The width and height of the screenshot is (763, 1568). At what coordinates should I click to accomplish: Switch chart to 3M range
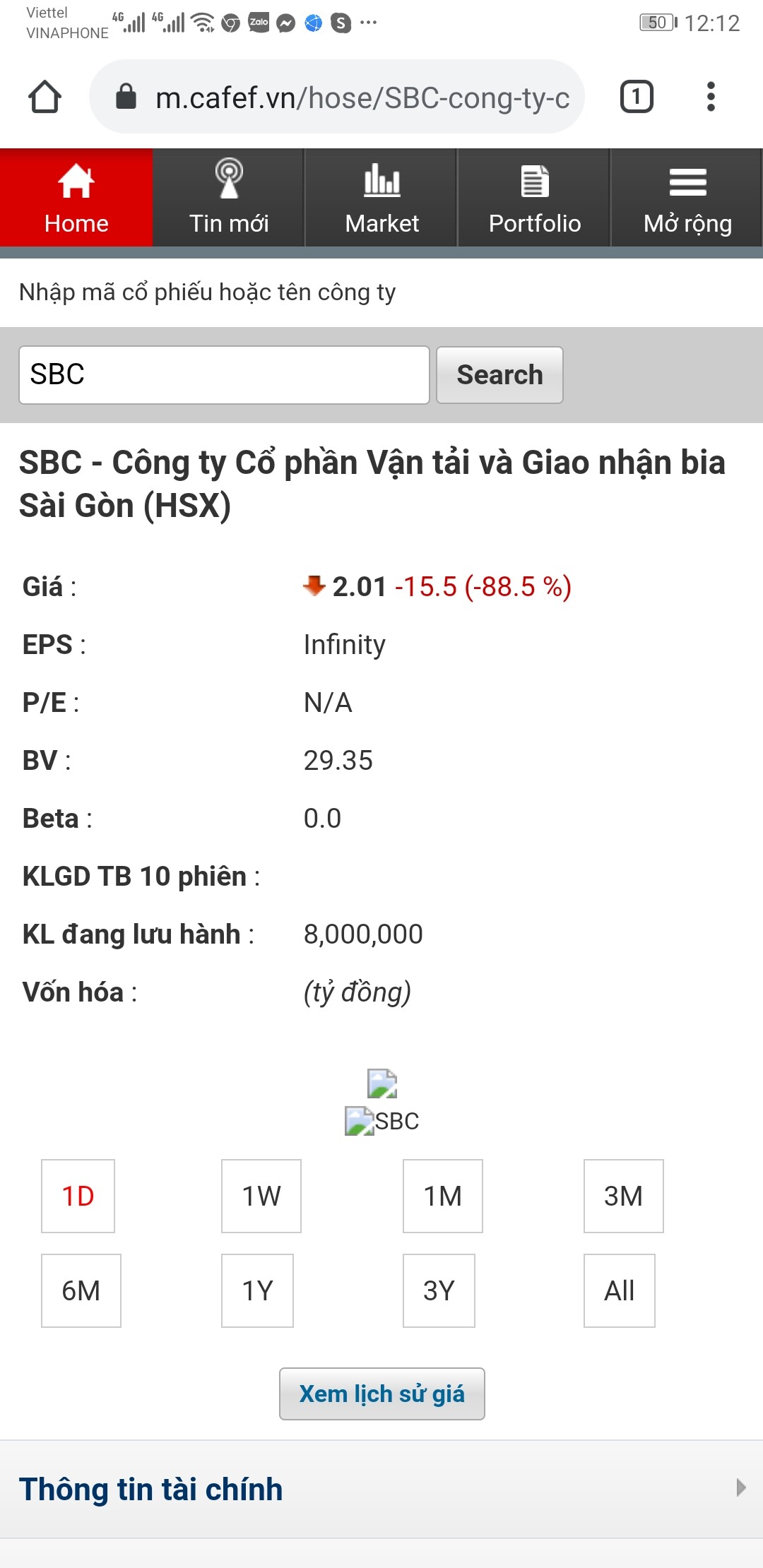(x=623, y=1196)
